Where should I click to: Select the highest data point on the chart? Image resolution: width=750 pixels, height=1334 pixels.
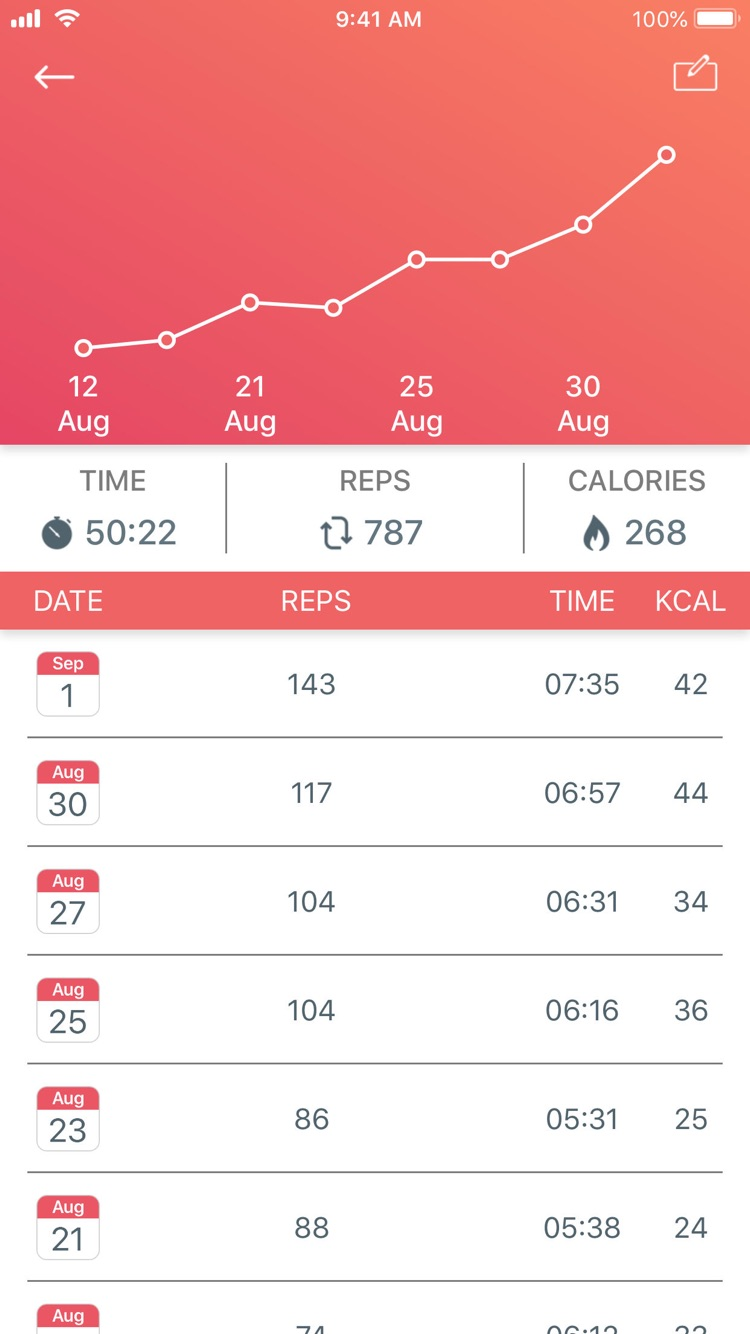(666, 154)
